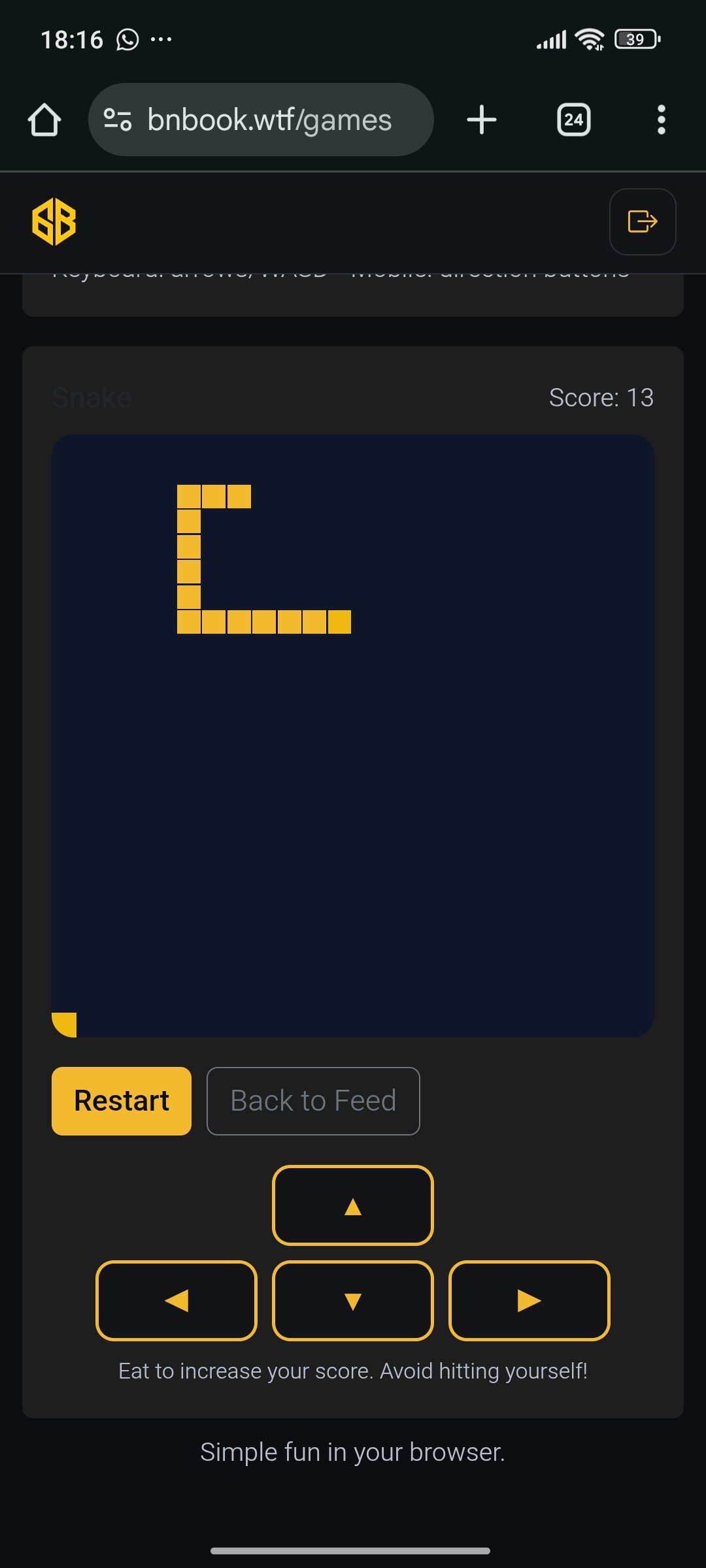This screenshot has height=1568, width=706.
Task: Go to the browser home page
Action: click(44, 120)
